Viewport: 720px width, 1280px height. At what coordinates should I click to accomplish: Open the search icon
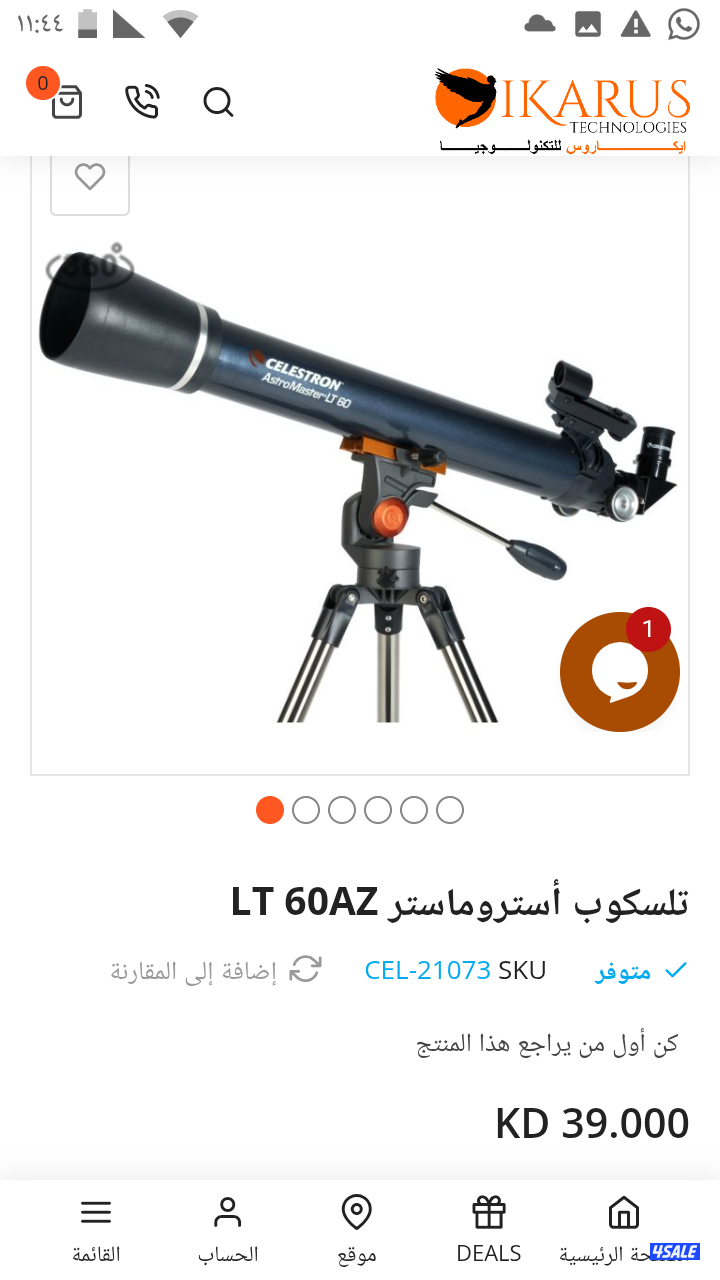coord(218,101)
